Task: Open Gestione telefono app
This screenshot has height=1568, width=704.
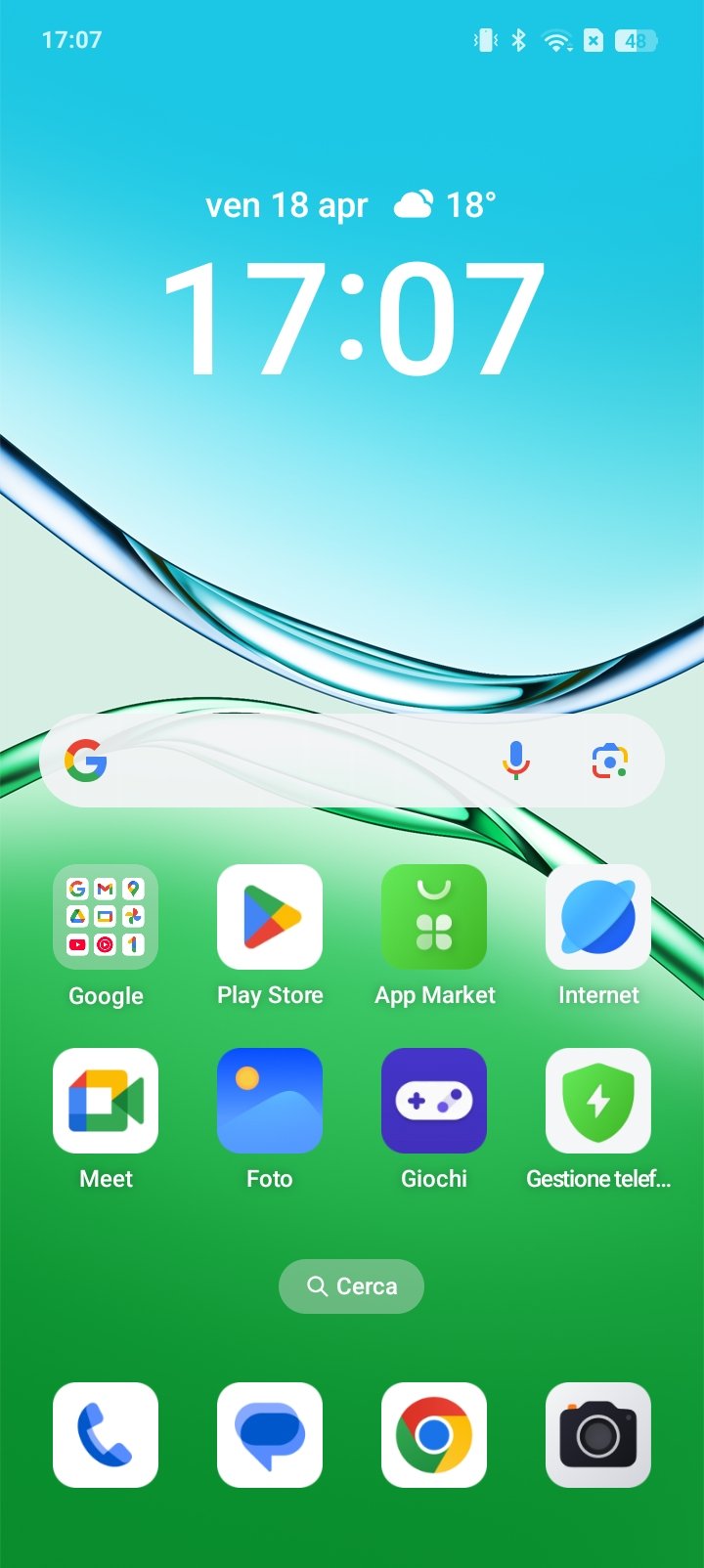Action: [598, 1101]
